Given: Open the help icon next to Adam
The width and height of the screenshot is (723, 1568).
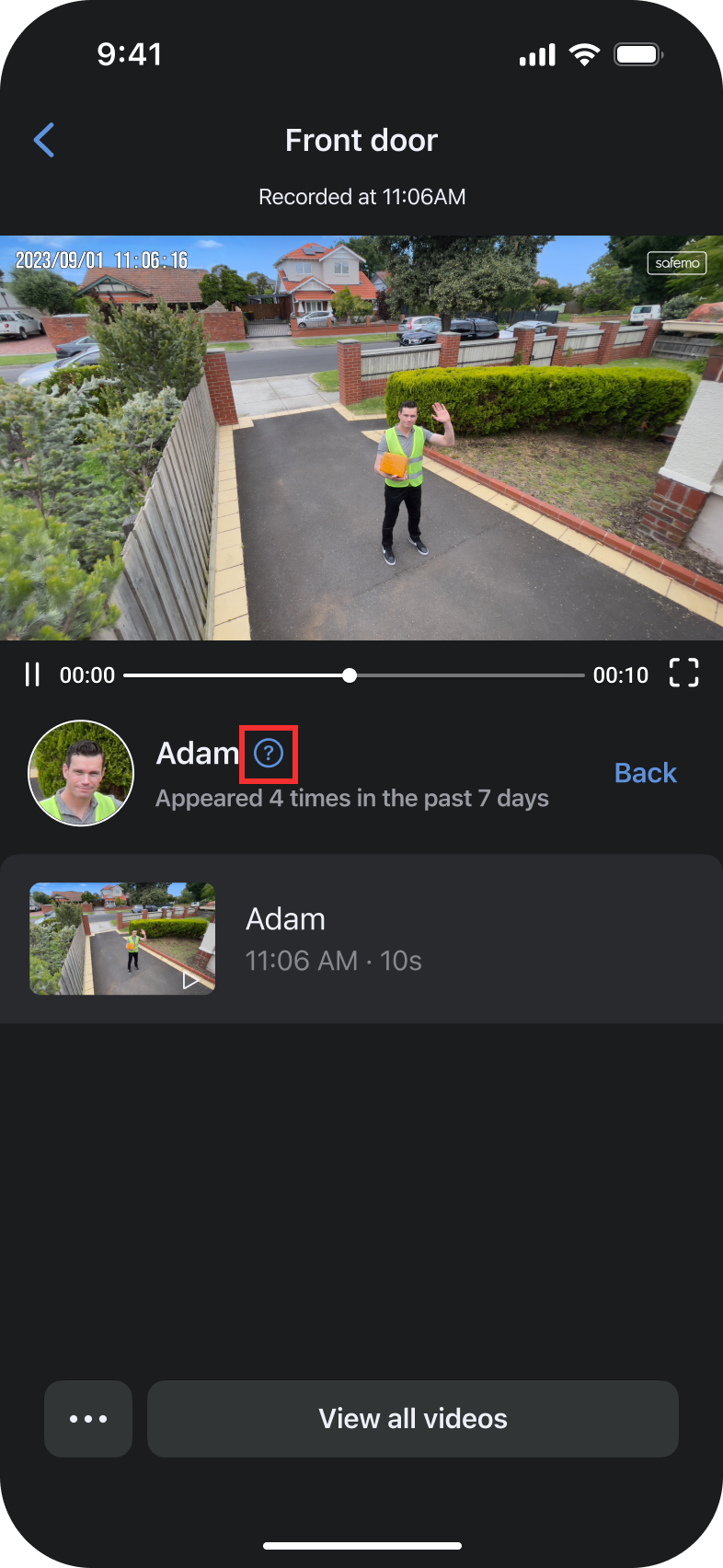Looking at the screenshot, I should coord(269,754).
